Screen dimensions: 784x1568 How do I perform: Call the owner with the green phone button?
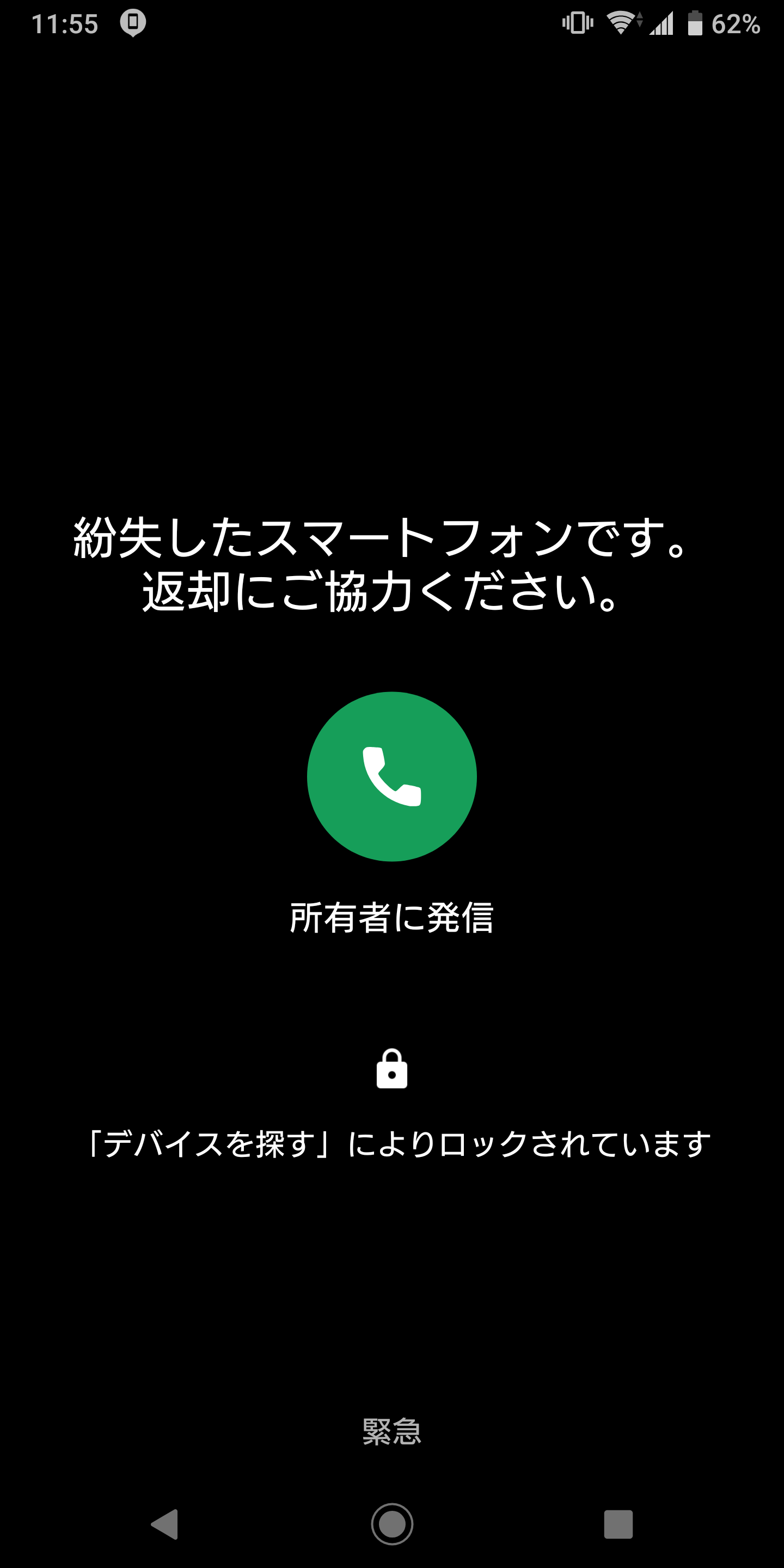(x=391, y=776)
